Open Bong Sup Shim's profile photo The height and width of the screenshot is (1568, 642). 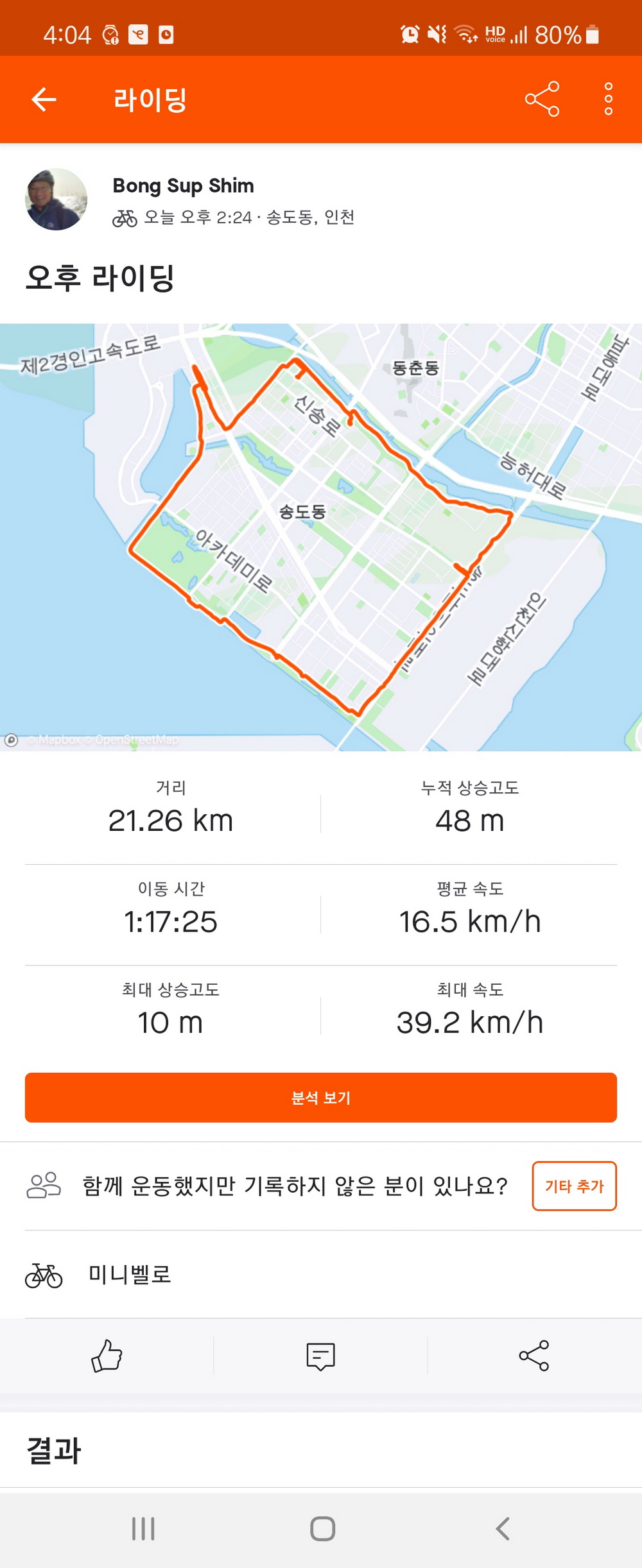[56, 200]
